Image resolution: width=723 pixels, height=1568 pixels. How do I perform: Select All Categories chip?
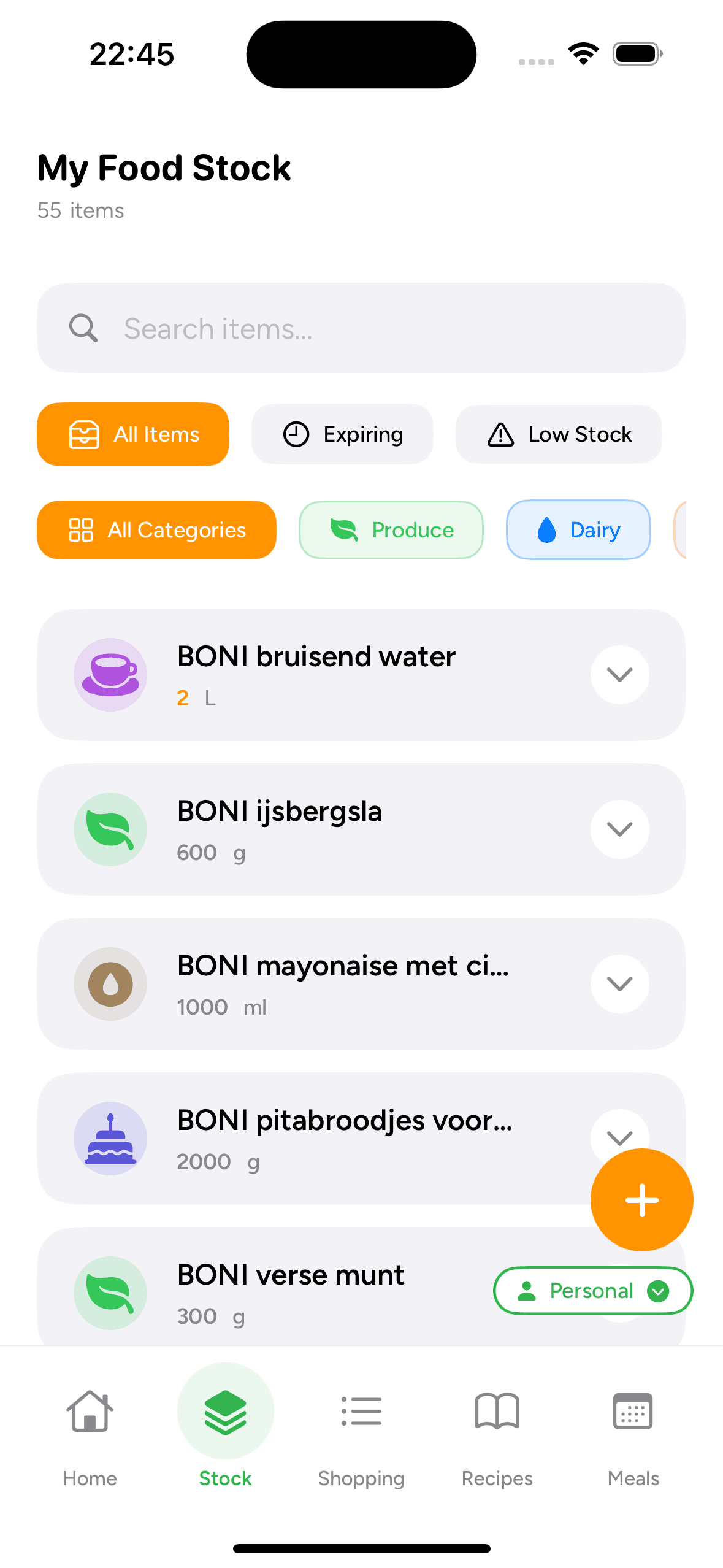point(156,530)
